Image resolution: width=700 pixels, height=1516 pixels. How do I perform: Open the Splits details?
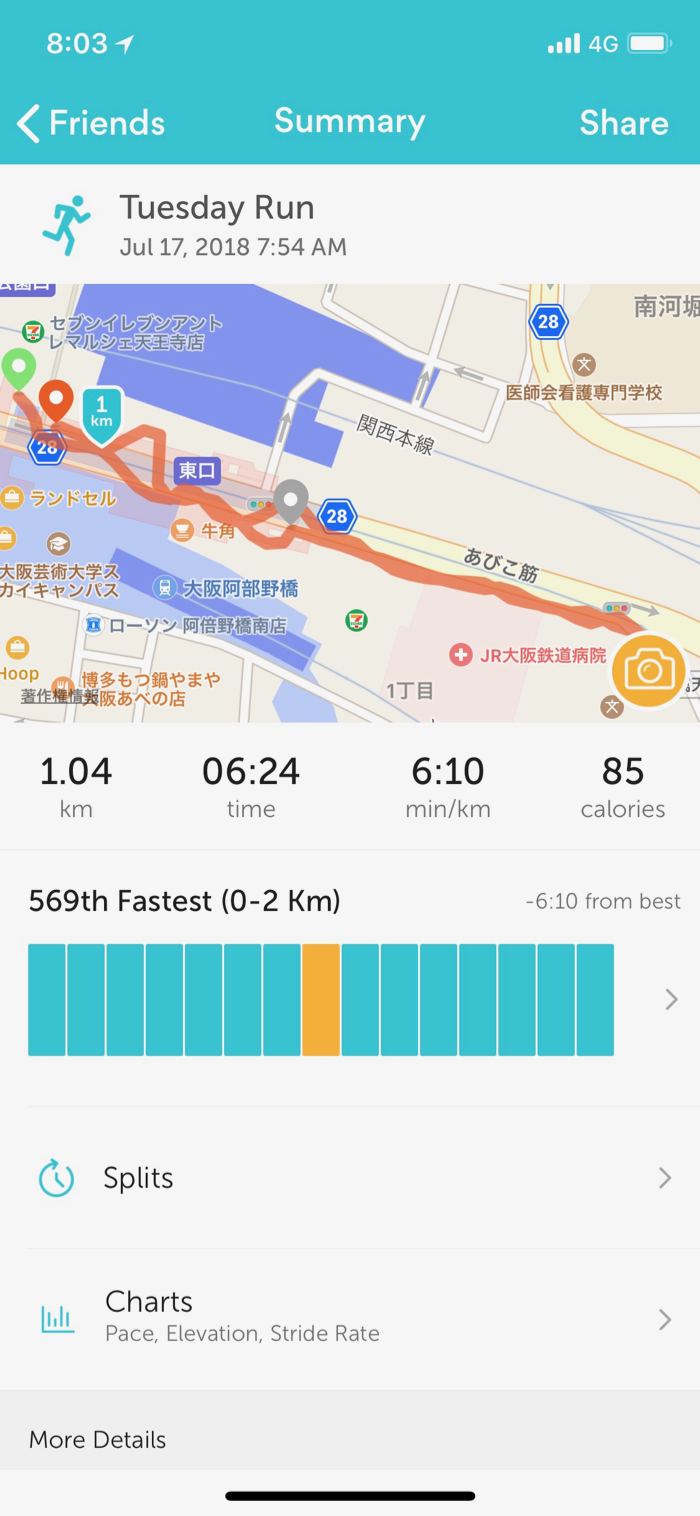pos(350,1178)
